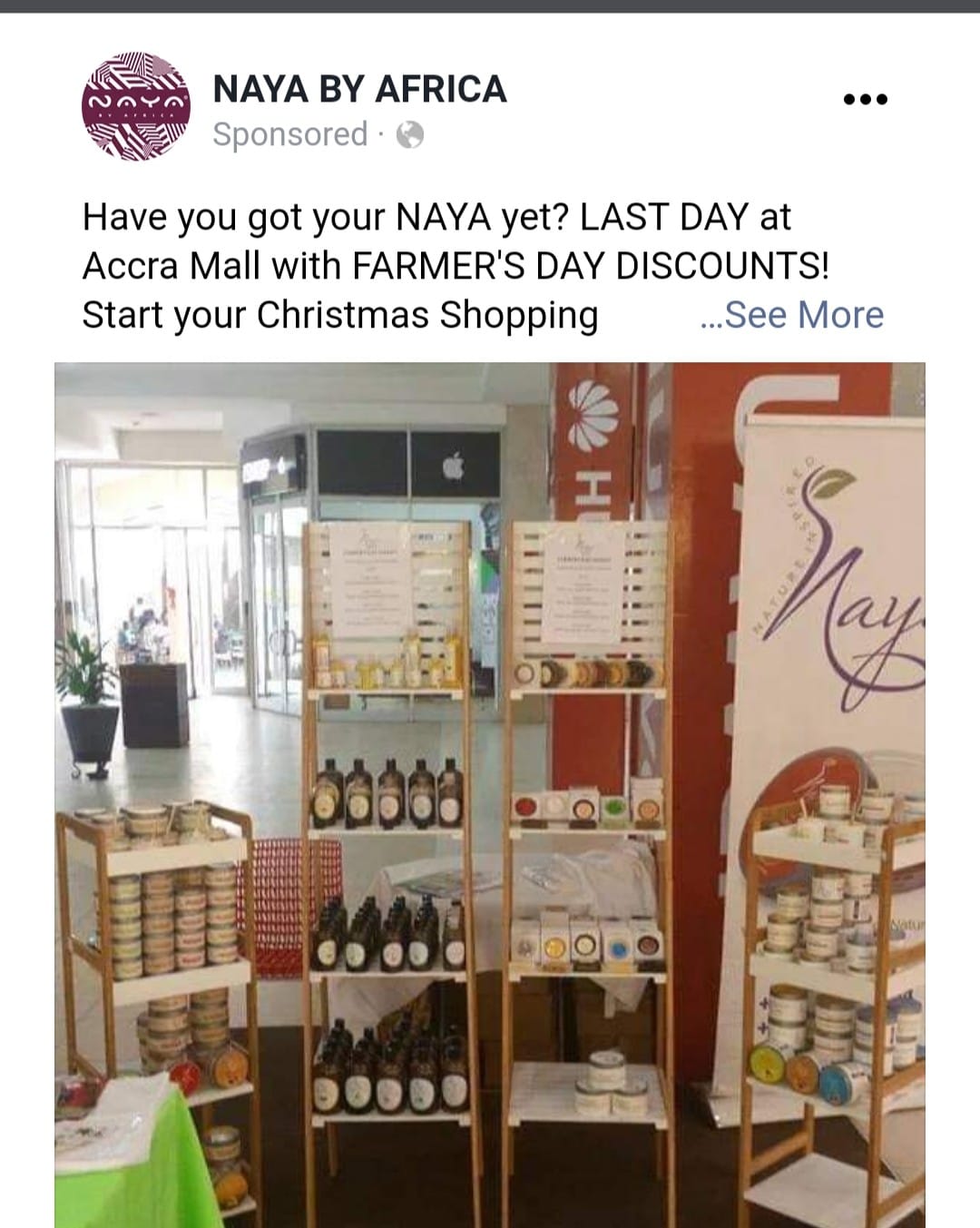The height and width of the screenshot is (1228, 980).
Task: Open the NAYA BY AFRICA page name
Action: click(359, 89)
